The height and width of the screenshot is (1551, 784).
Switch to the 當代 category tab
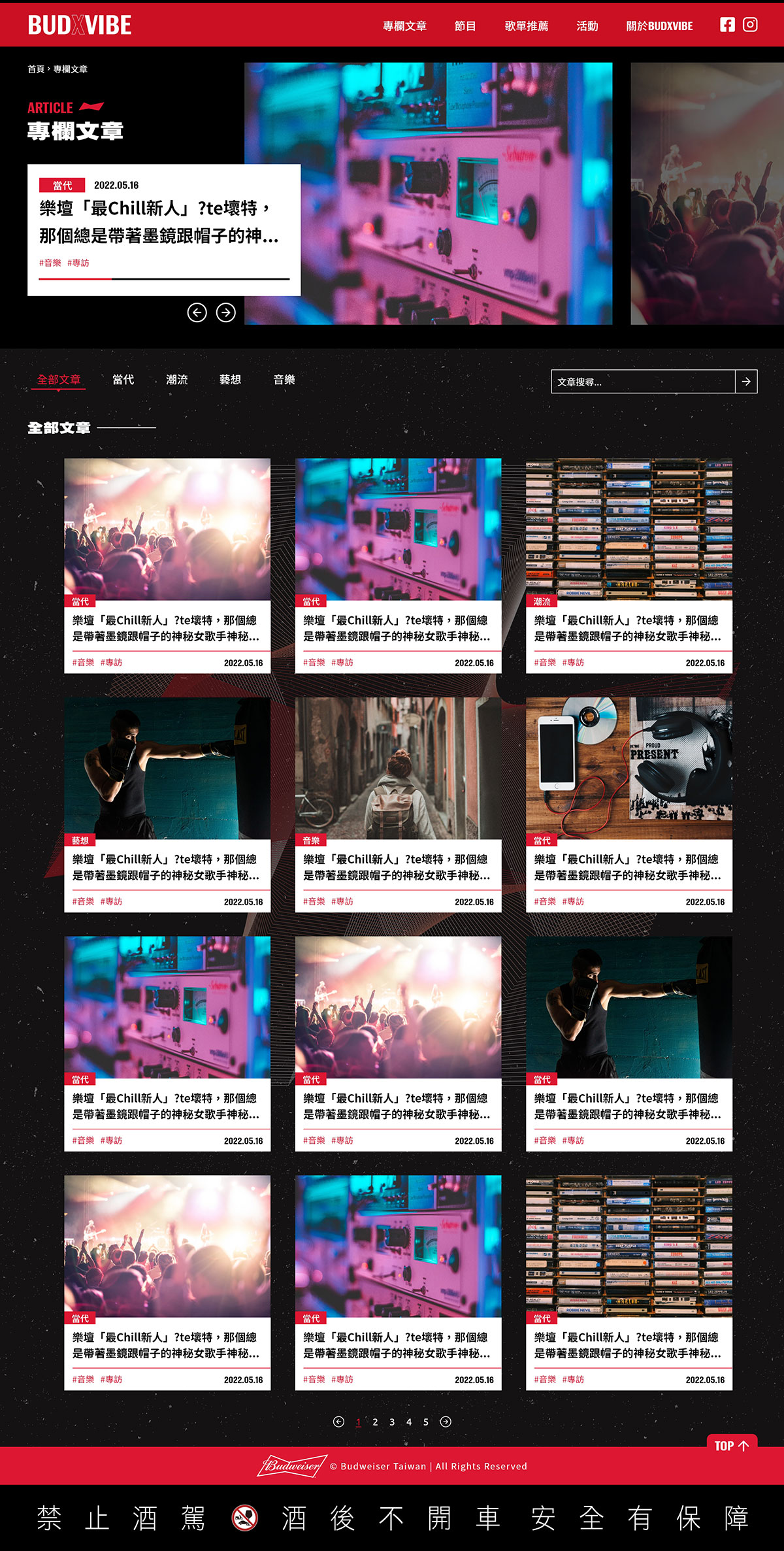click(123, 380)
